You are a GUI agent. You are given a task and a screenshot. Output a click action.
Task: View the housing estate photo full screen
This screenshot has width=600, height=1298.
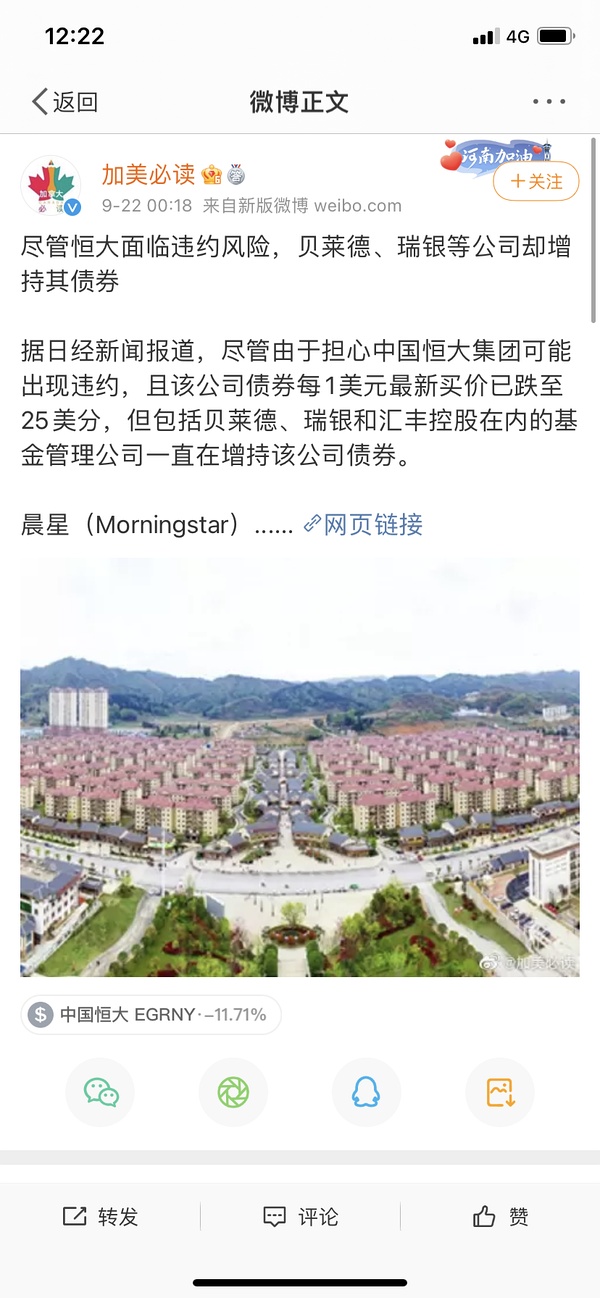(300, 766)
